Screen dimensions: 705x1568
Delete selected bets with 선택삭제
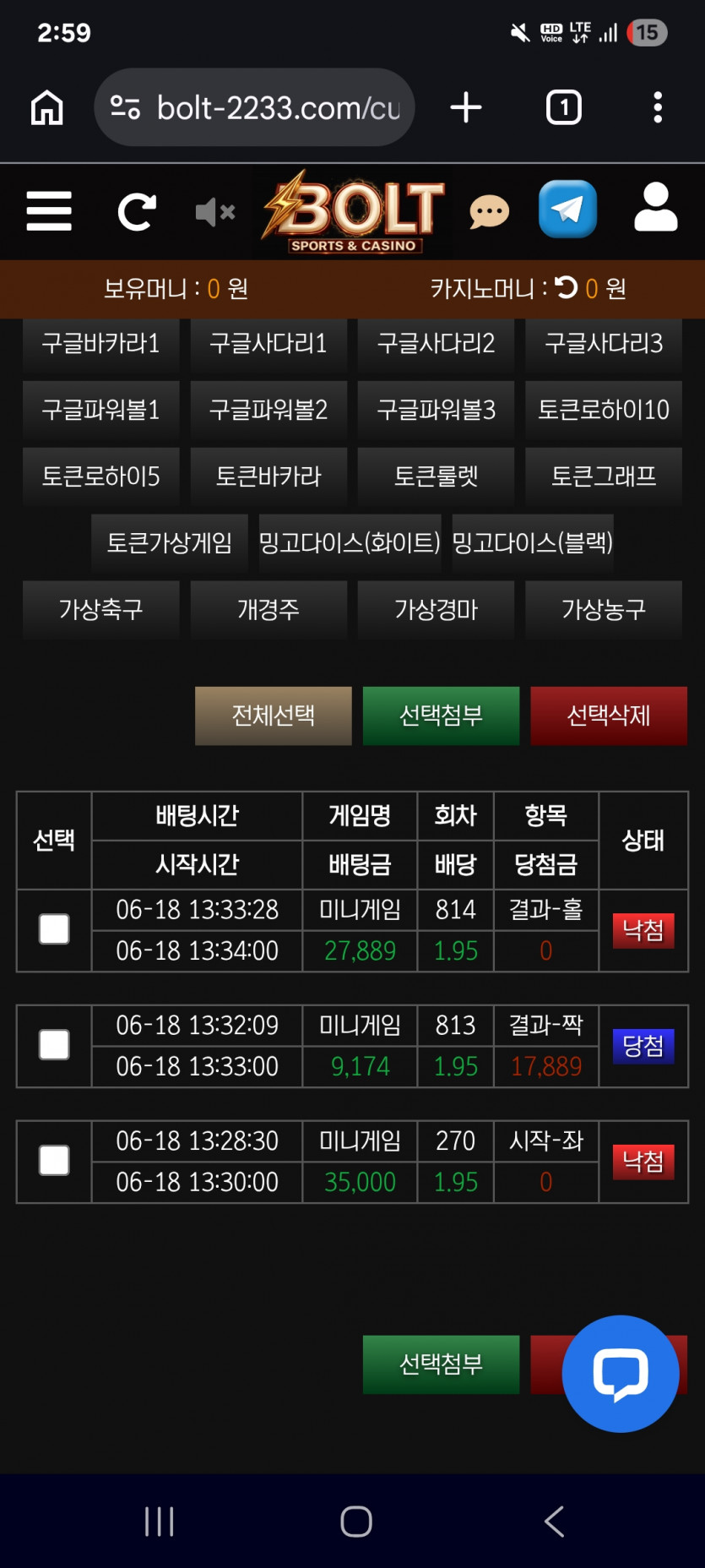(x=609, y=716)
